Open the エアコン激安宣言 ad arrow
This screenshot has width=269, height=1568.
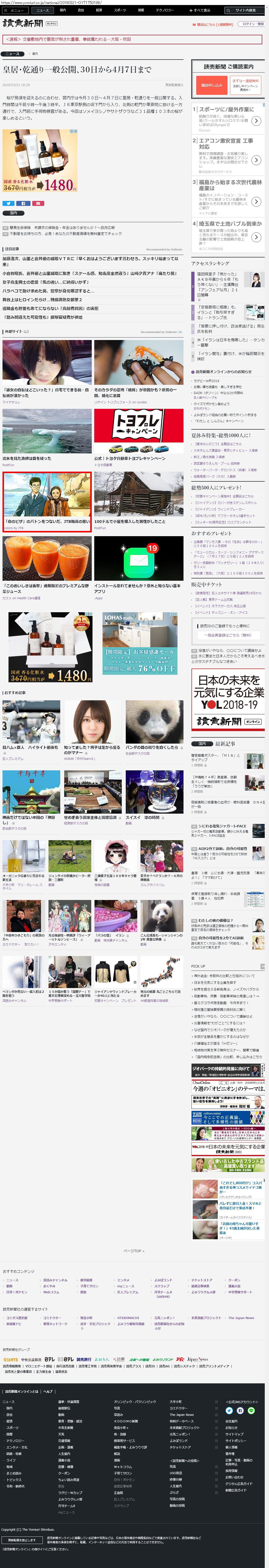pyautogui.click(x=256, y=160)
